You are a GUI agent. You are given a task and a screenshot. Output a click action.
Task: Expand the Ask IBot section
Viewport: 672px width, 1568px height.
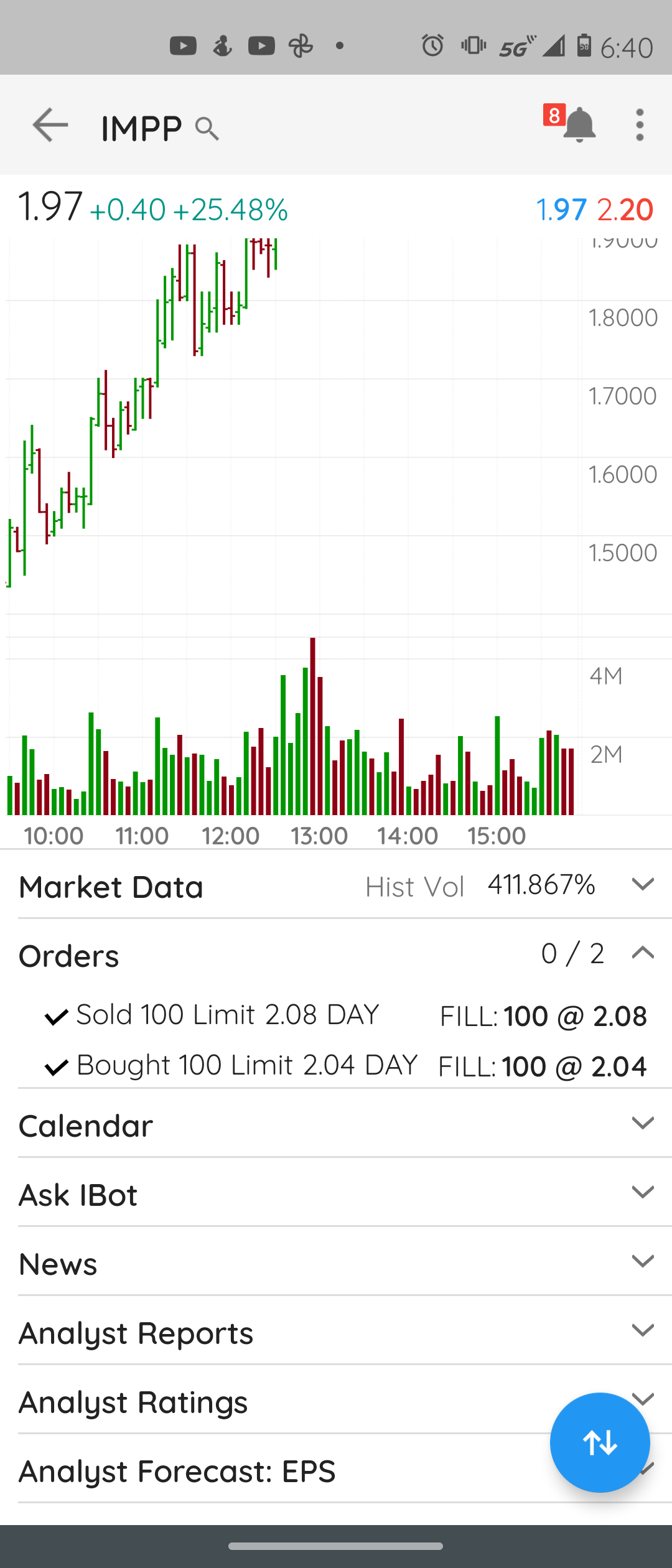coord(642,1192)
